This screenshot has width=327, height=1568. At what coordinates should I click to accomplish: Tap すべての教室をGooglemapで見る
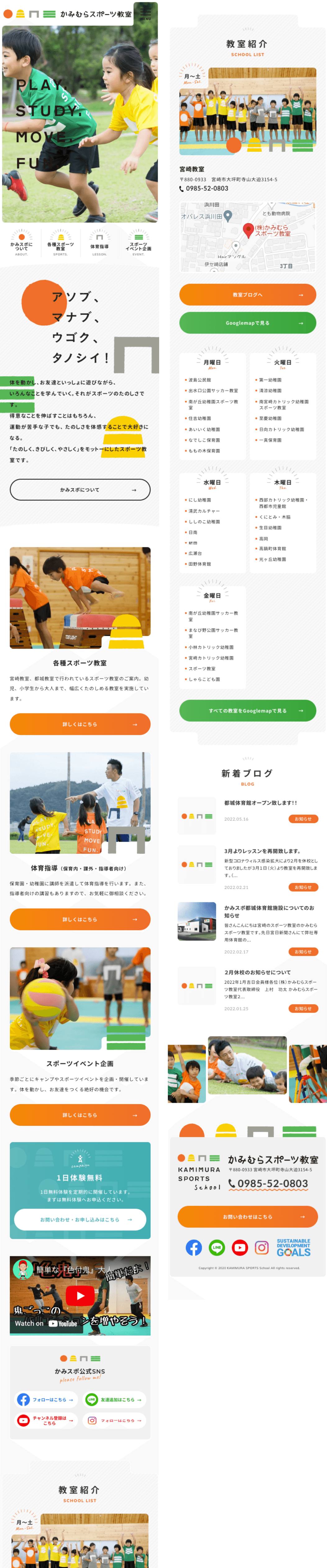point(247,710)
